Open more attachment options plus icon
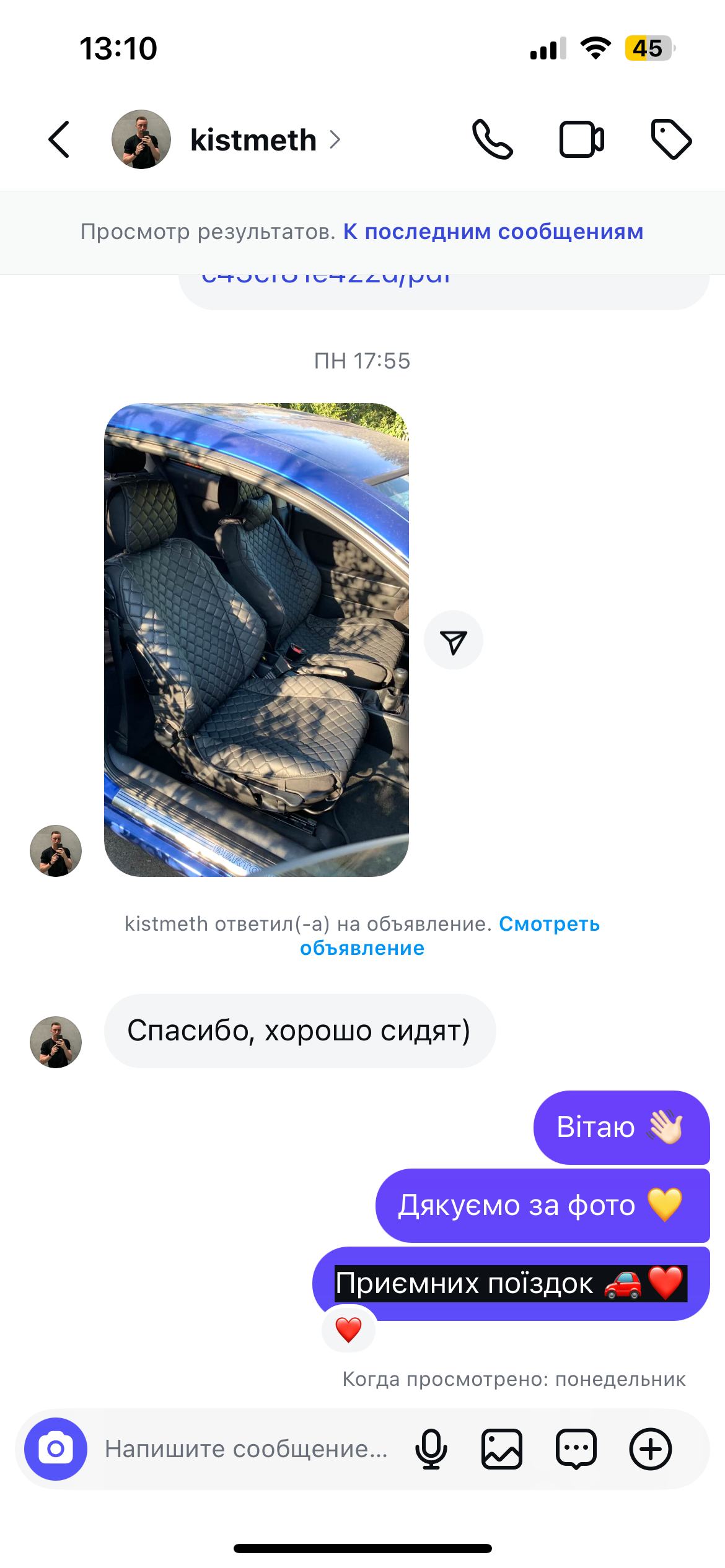The image size is (725, 1568). click(651, 1449)
